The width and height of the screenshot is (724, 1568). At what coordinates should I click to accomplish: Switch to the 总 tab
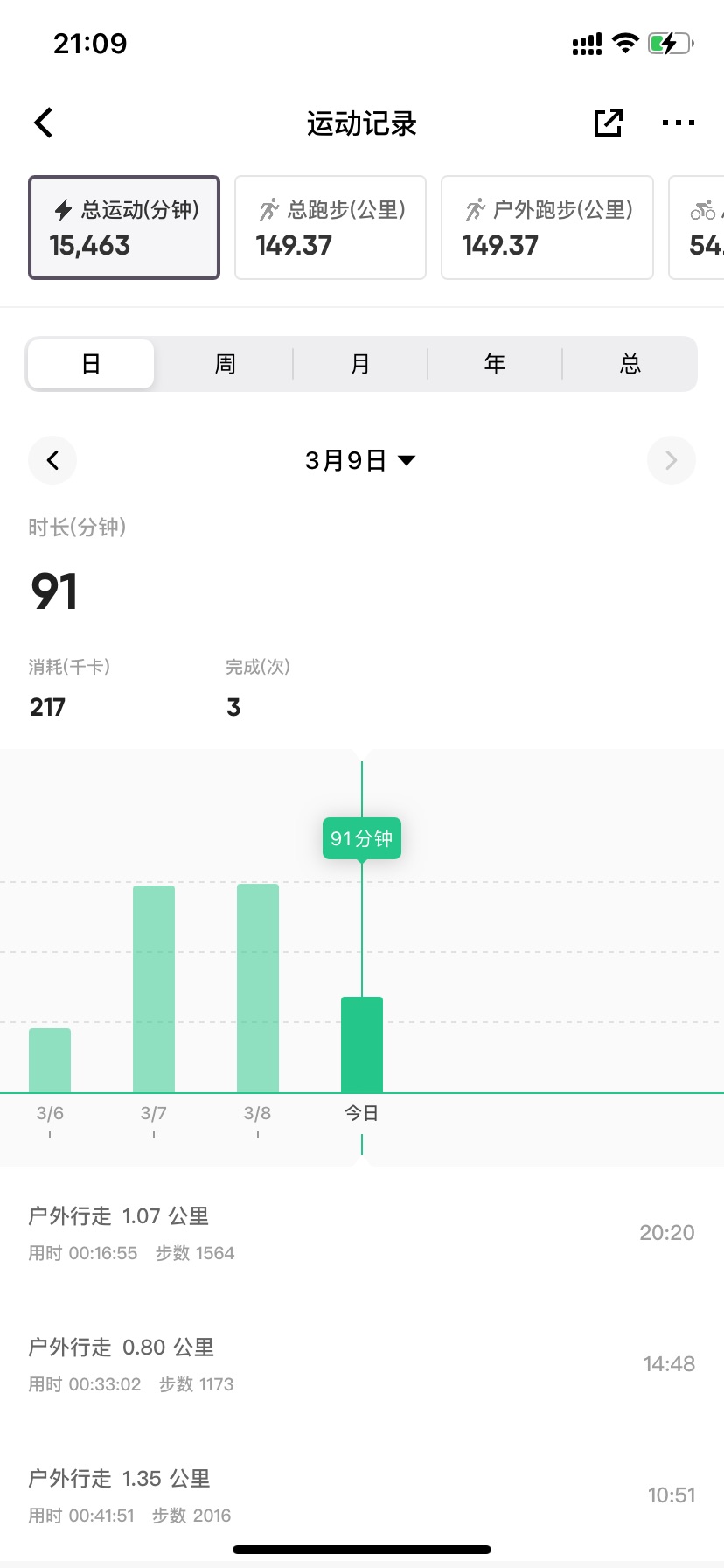click(630, 364)
